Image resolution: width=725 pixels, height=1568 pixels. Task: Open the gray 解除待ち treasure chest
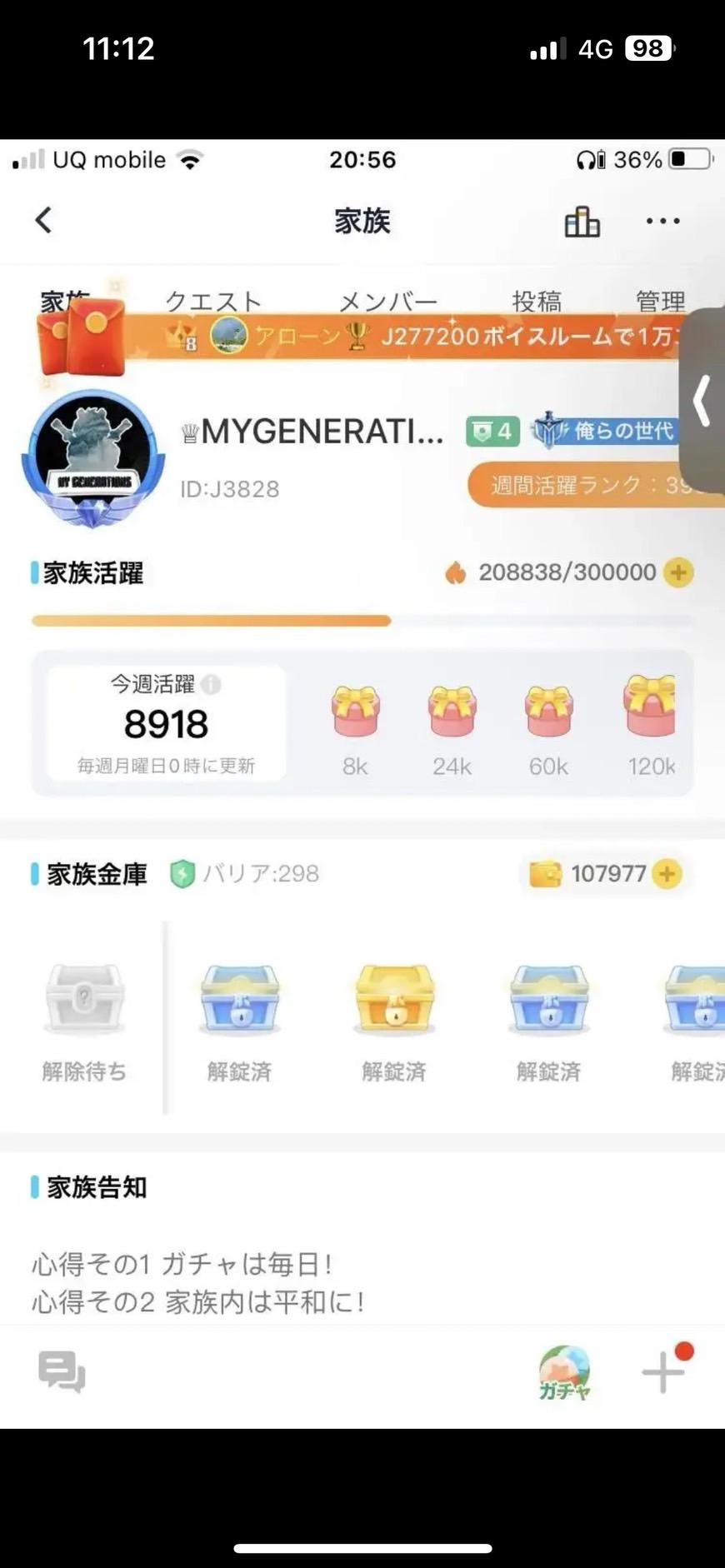click(84, 1000)
